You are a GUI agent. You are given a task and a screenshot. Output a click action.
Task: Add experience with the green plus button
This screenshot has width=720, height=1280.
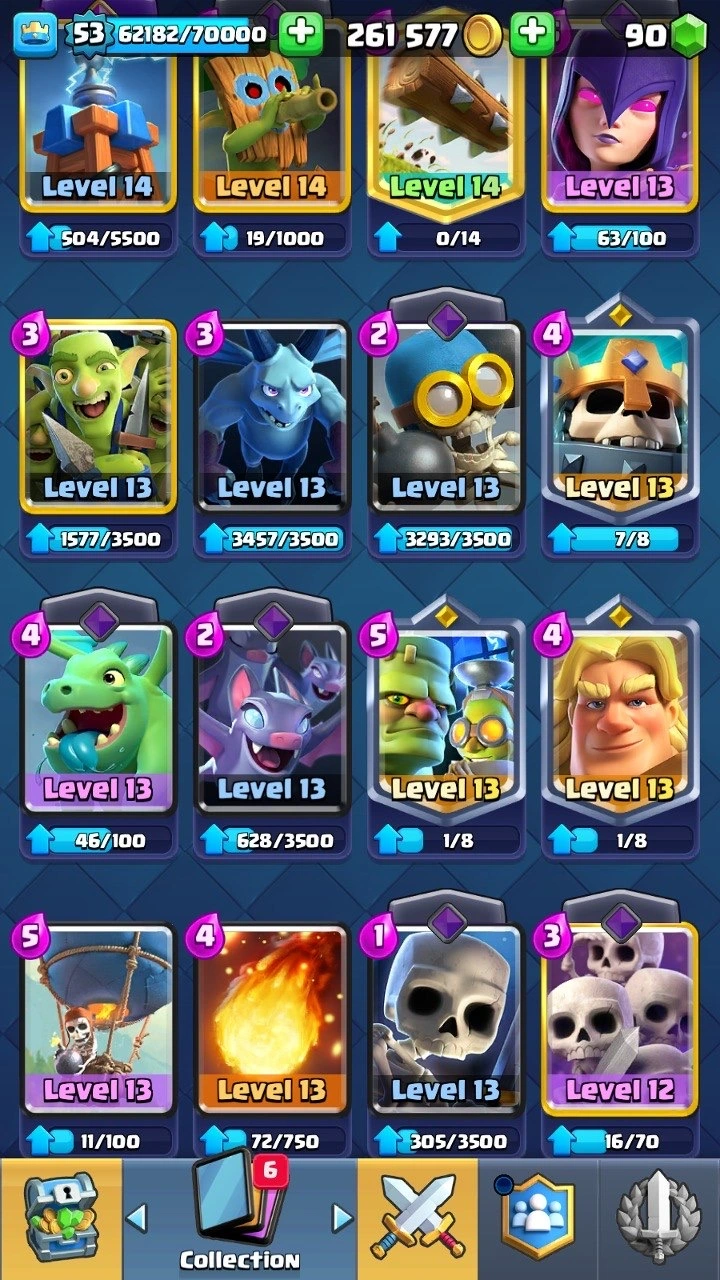(x=300, y=36)
